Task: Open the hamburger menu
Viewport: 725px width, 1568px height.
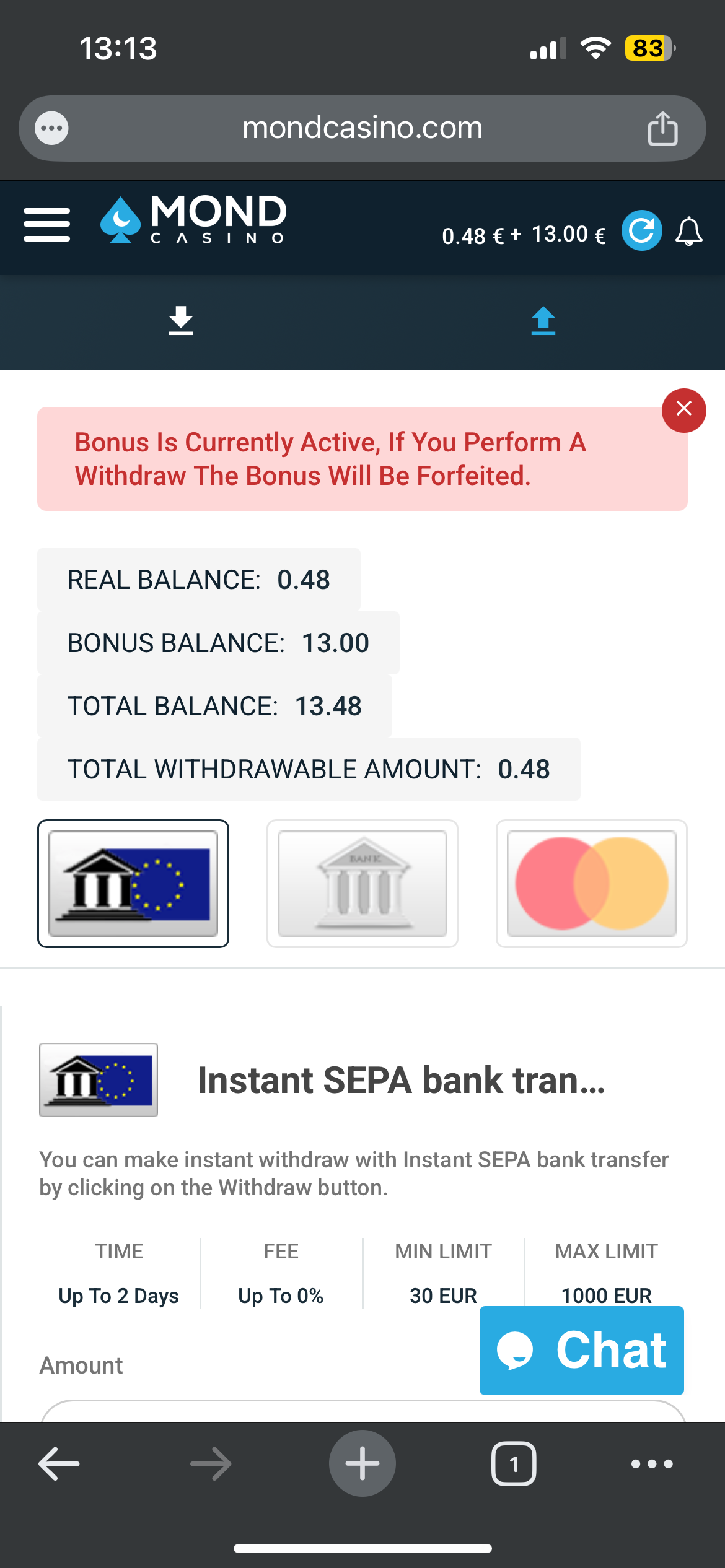Action: 46,224
